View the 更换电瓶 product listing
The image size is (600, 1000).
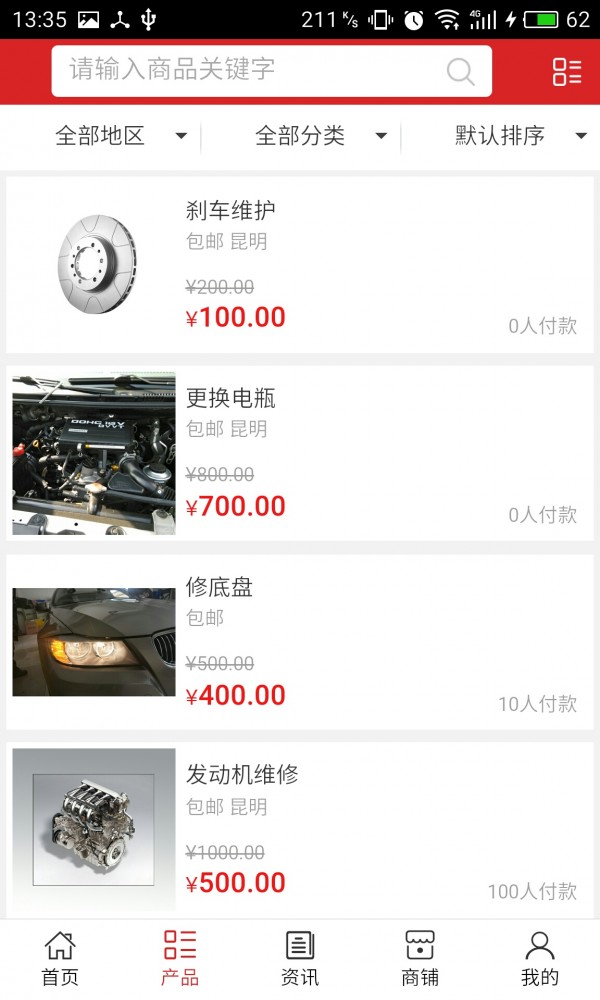(300, 453)
